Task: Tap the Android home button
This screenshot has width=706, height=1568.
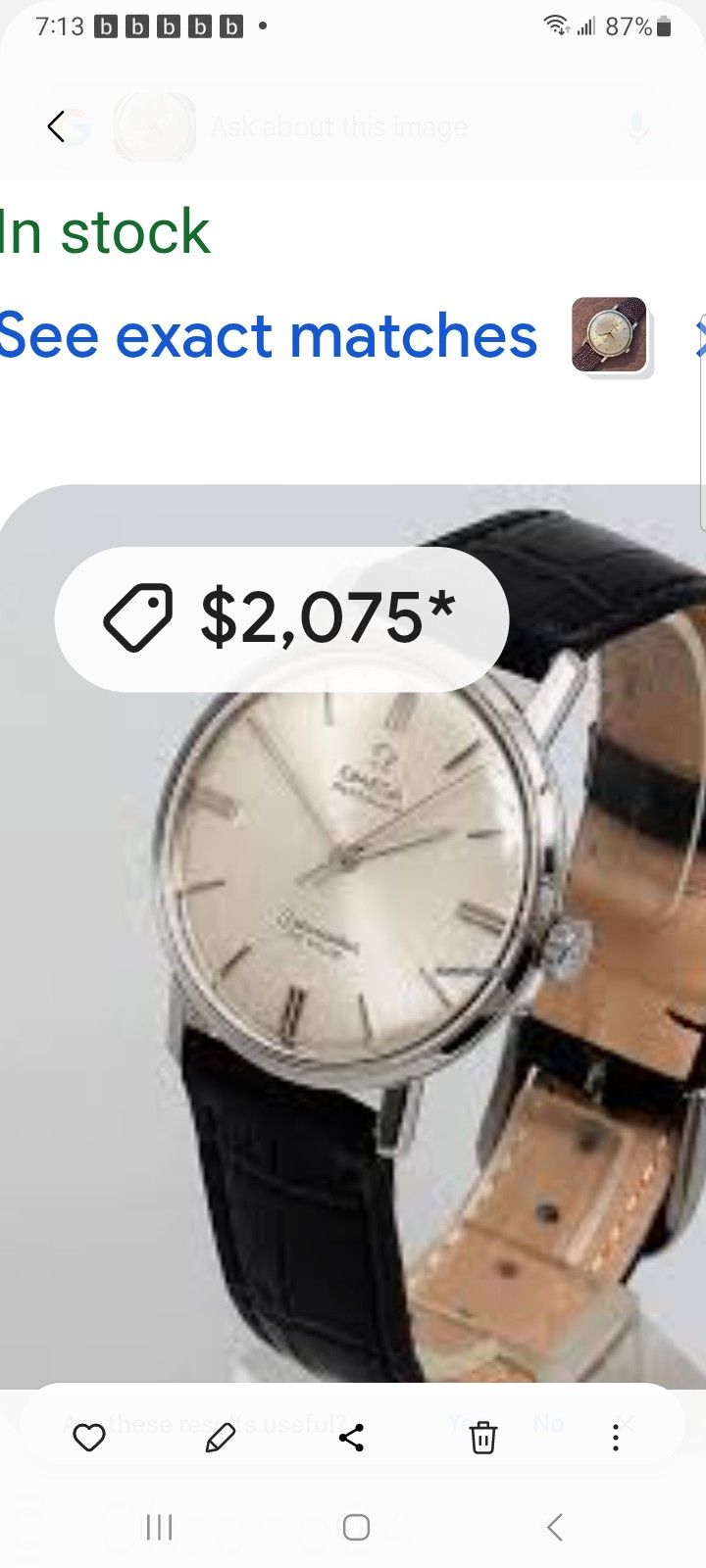Action: (x=353, y=1527)
